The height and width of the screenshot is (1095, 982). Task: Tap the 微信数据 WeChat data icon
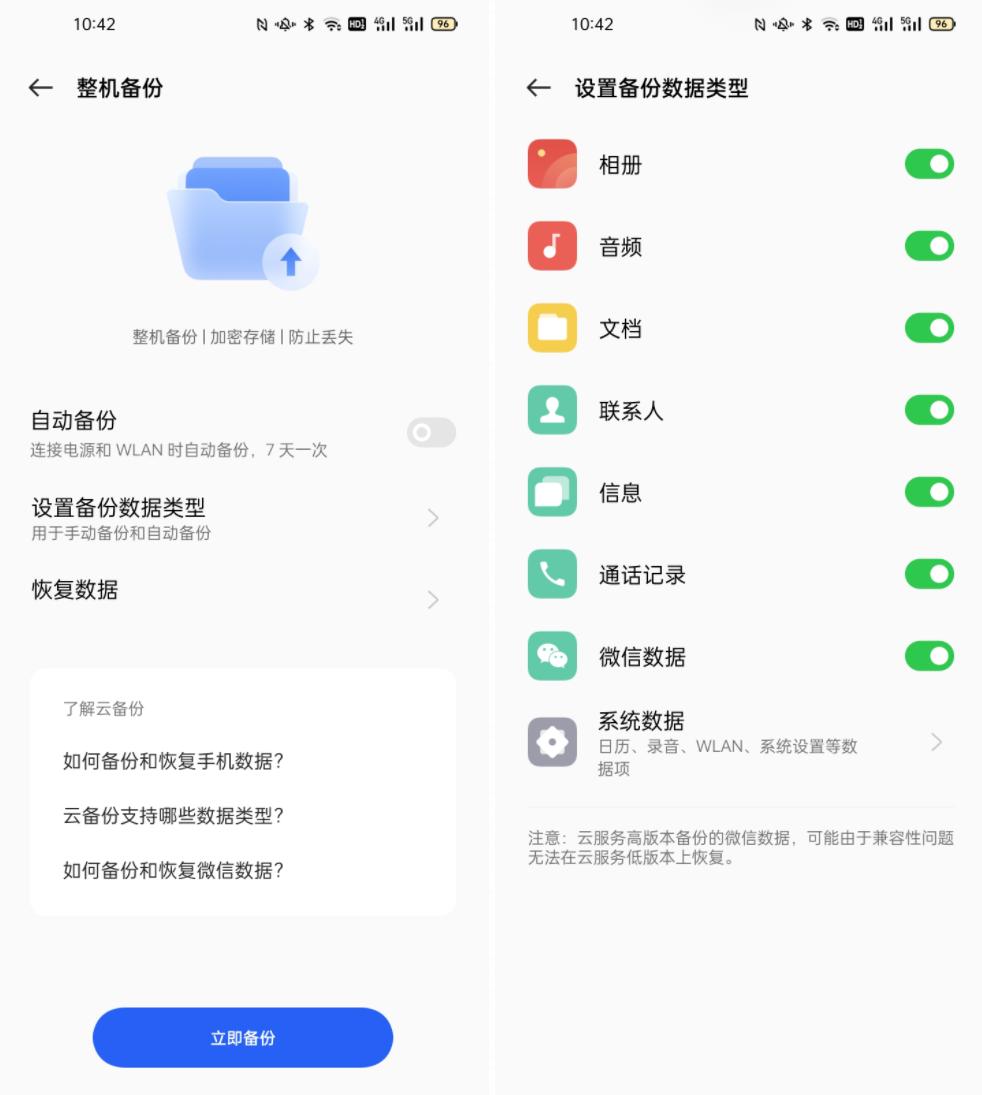(x=552, y=656)
